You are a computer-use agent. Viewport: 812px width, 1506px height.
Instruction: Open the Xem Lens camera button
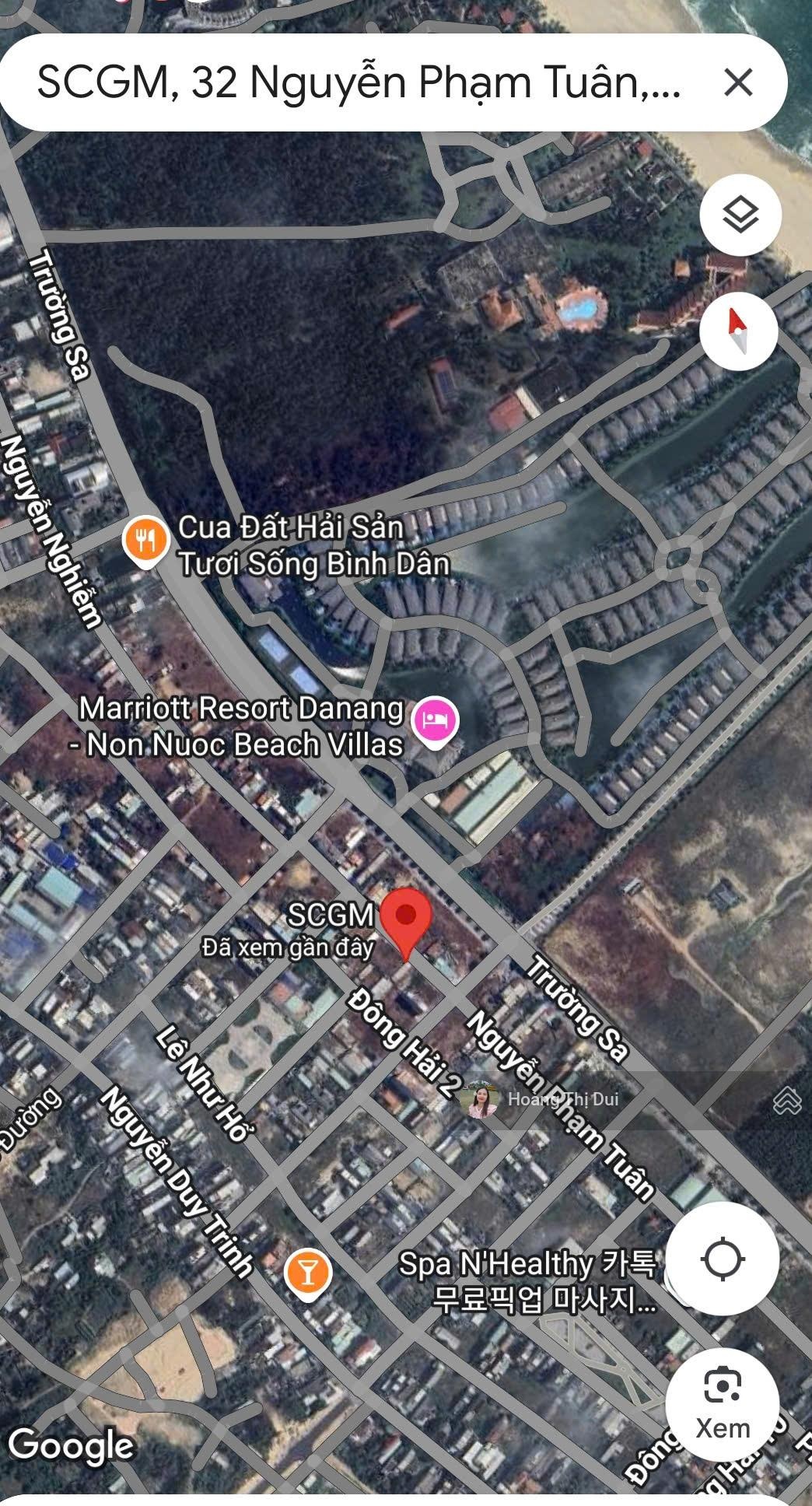pos(722,1405)
